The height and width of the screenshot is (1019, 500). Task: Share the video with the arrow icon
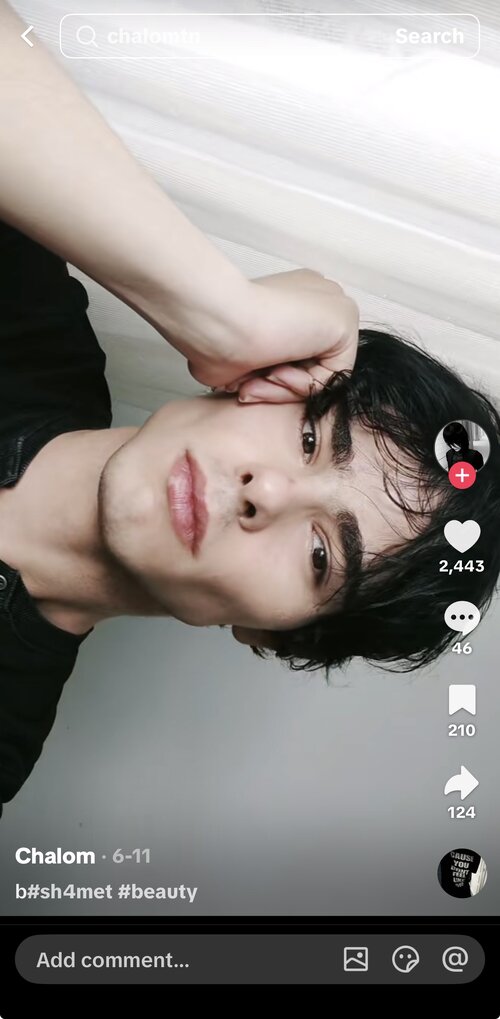pyautogui.click(x=462, y=782)
